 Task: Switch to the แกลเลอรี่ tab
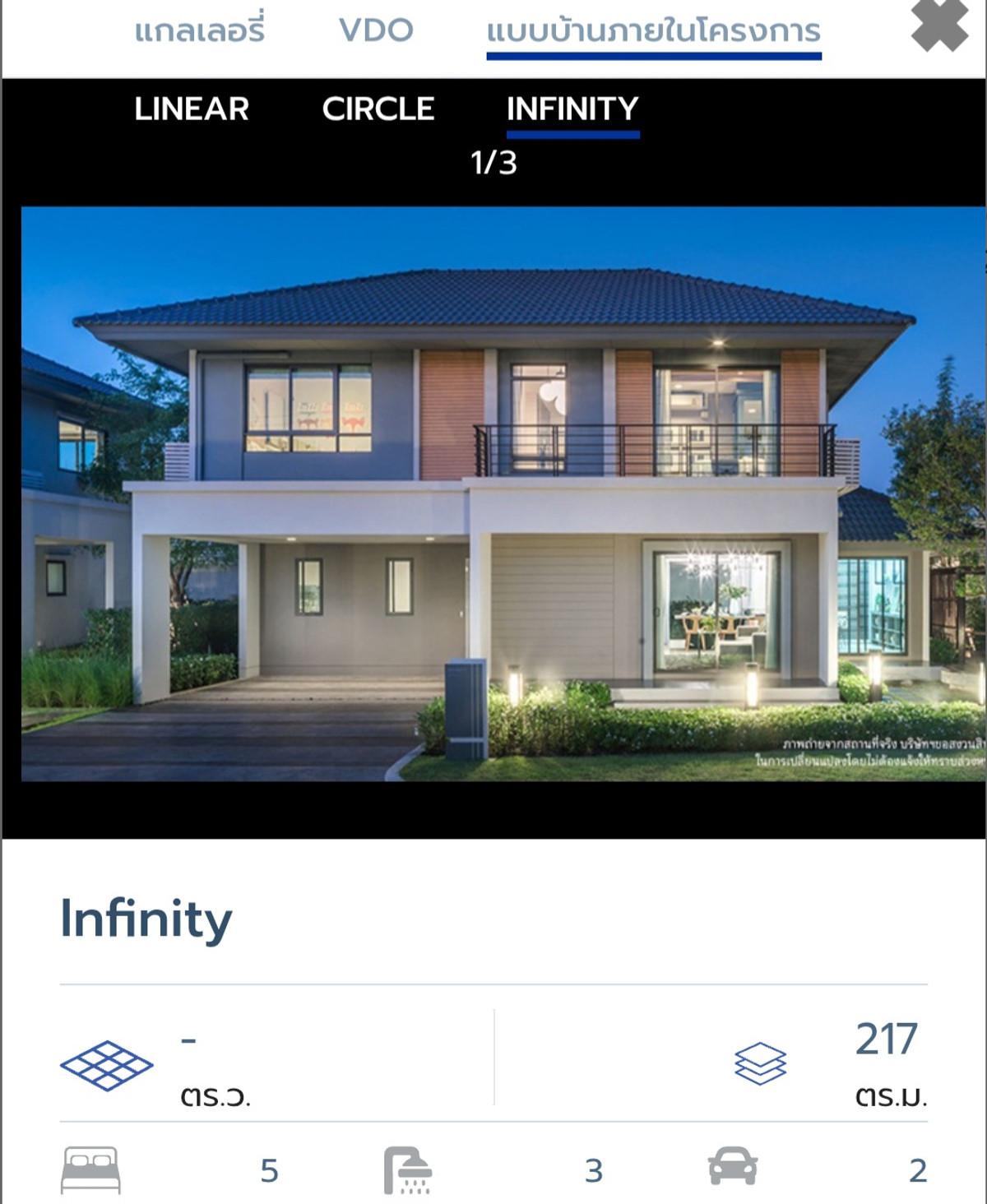tap(200, 31)
